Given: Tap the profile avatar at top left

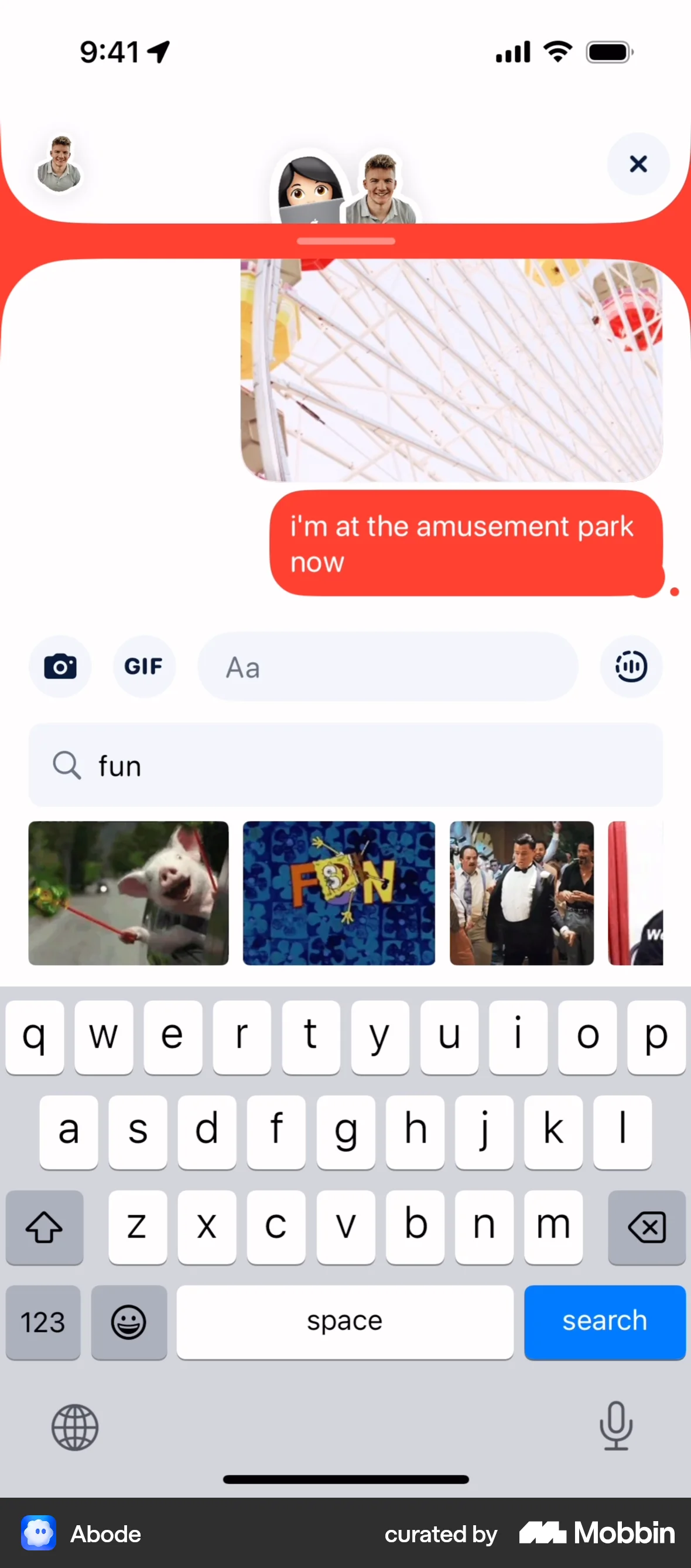Looking at the screenshot, I should coord(59,164).
